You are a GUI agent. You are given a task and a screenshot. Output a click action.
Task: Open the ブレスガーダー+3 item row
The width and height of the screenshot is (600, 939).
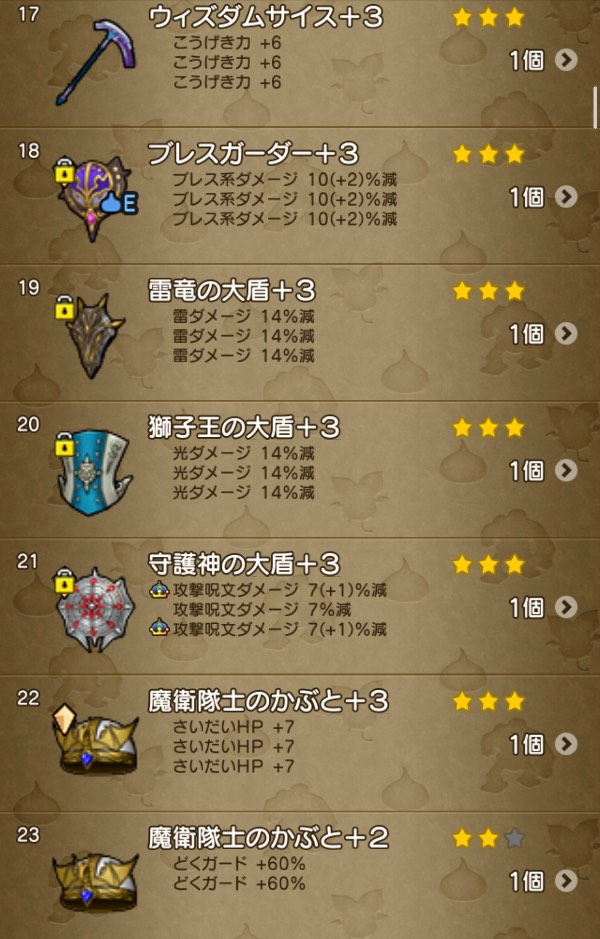click(300, 197)
